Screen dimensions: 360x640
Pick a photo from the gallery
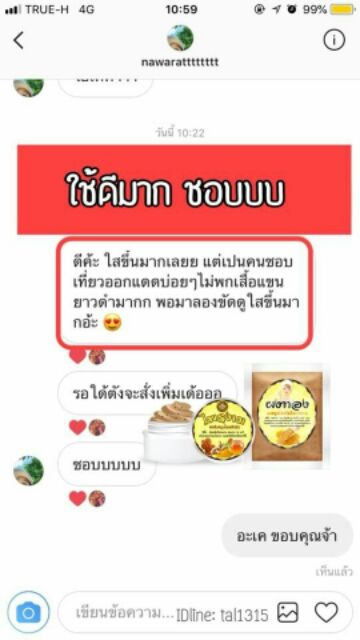click(x=288, y=613)
